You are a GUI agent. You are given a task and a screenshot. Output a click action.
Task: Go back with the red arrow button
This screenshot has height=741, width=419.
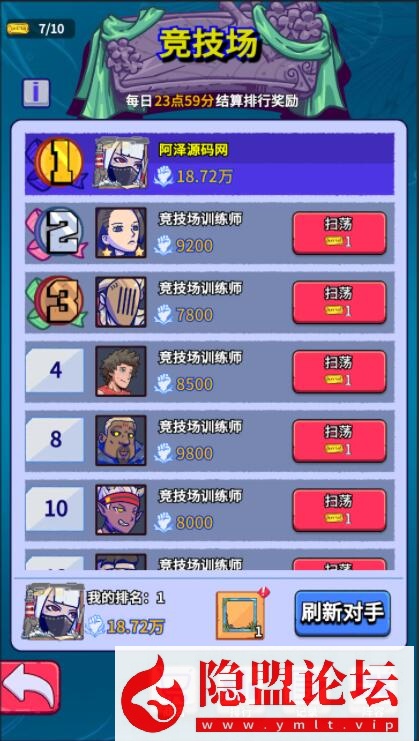pos(29,687)
